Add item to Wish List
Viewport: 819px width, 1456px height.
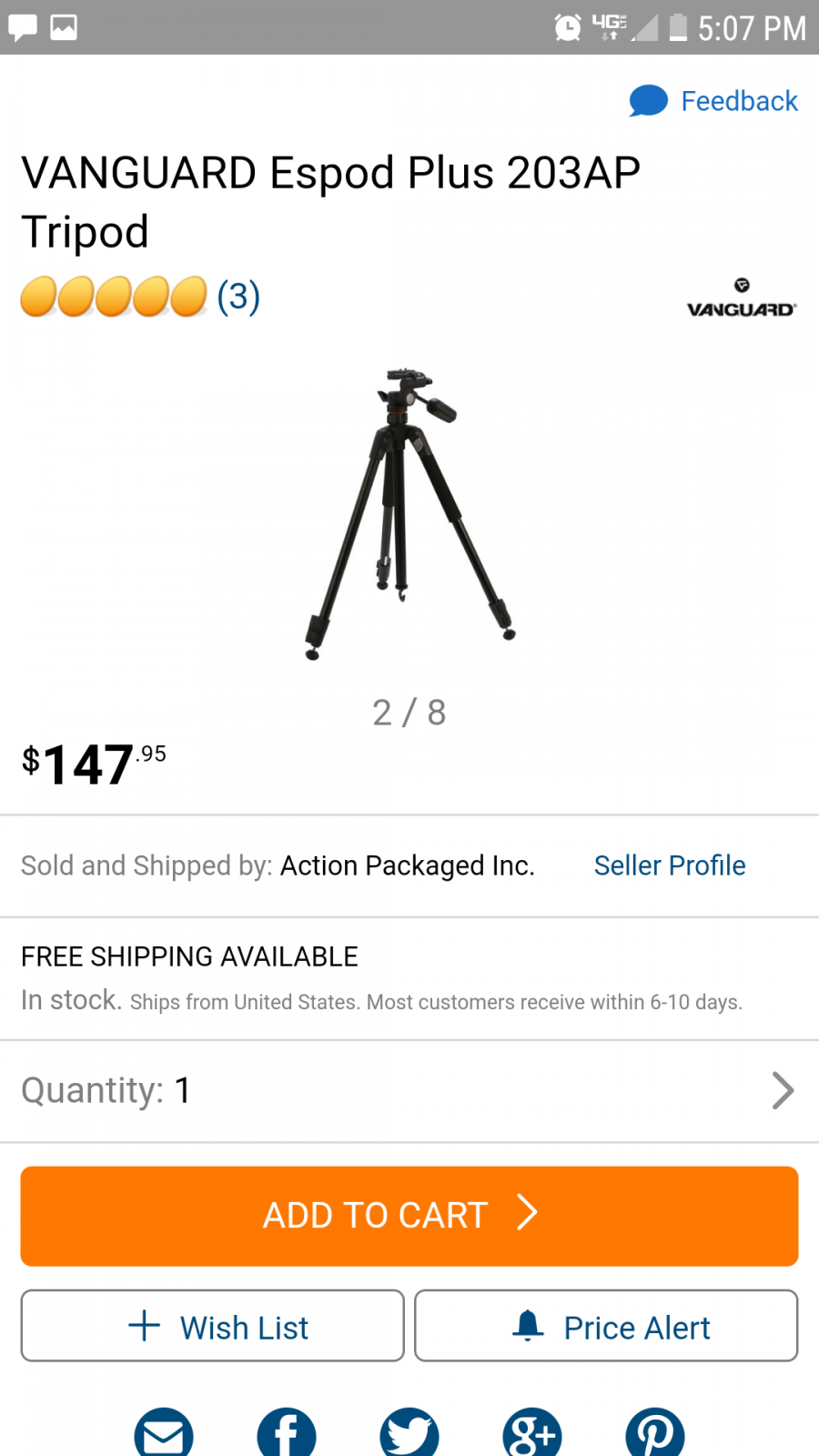[x=213, y=1326]
